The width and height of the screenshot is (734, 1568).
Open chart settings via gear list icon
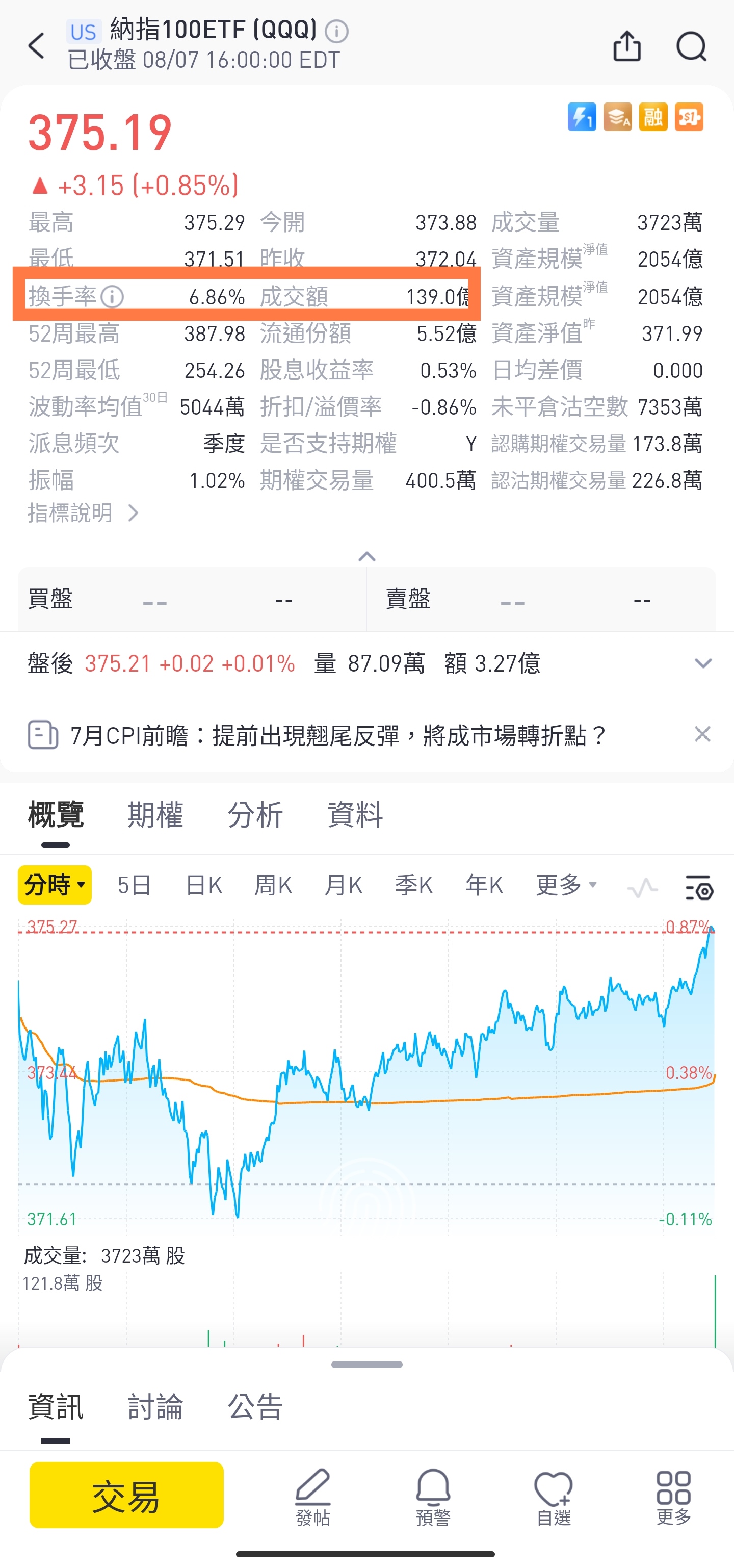(698, 888)
